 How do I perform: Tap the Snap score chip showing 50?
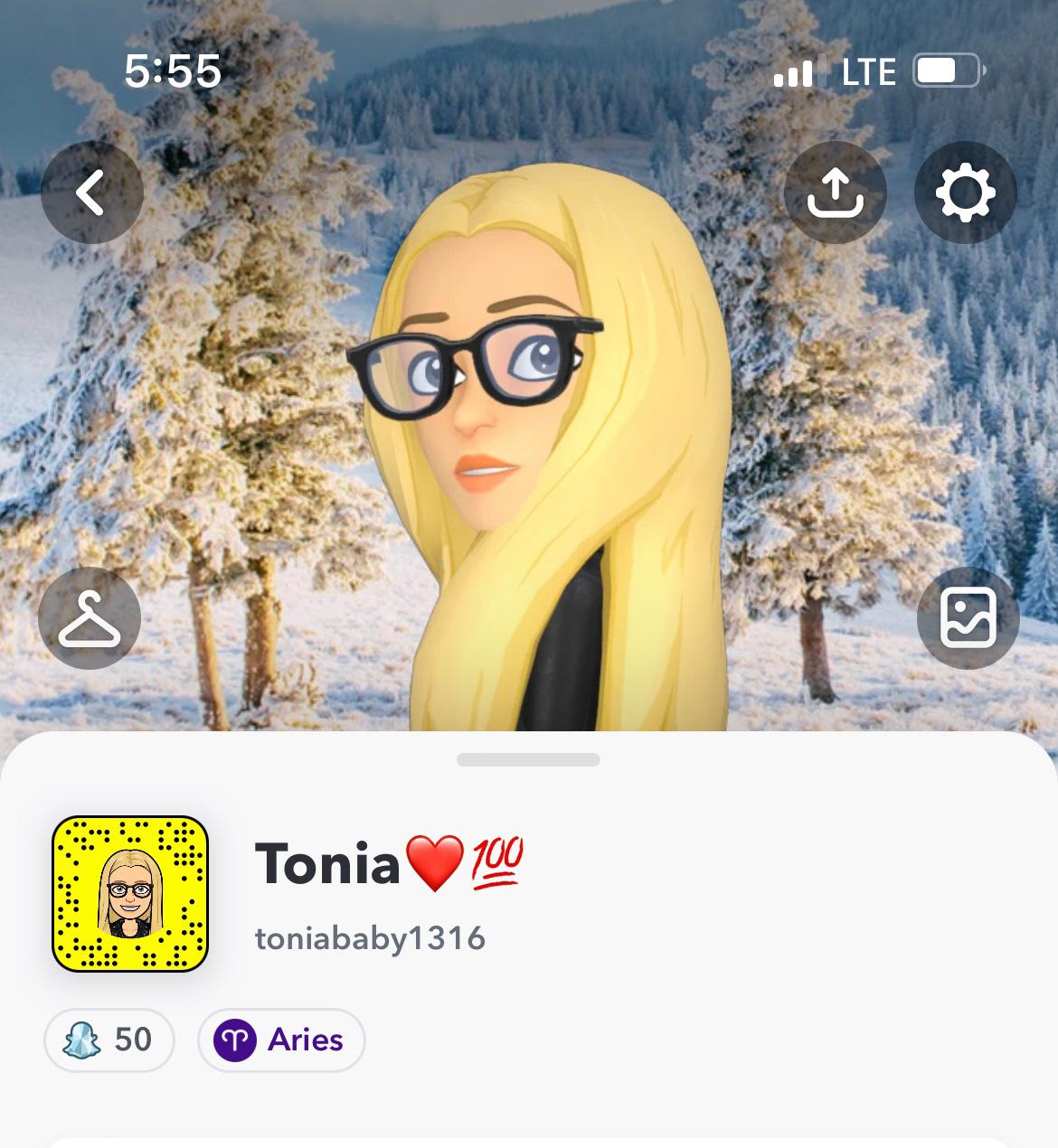click(109, 1040)
